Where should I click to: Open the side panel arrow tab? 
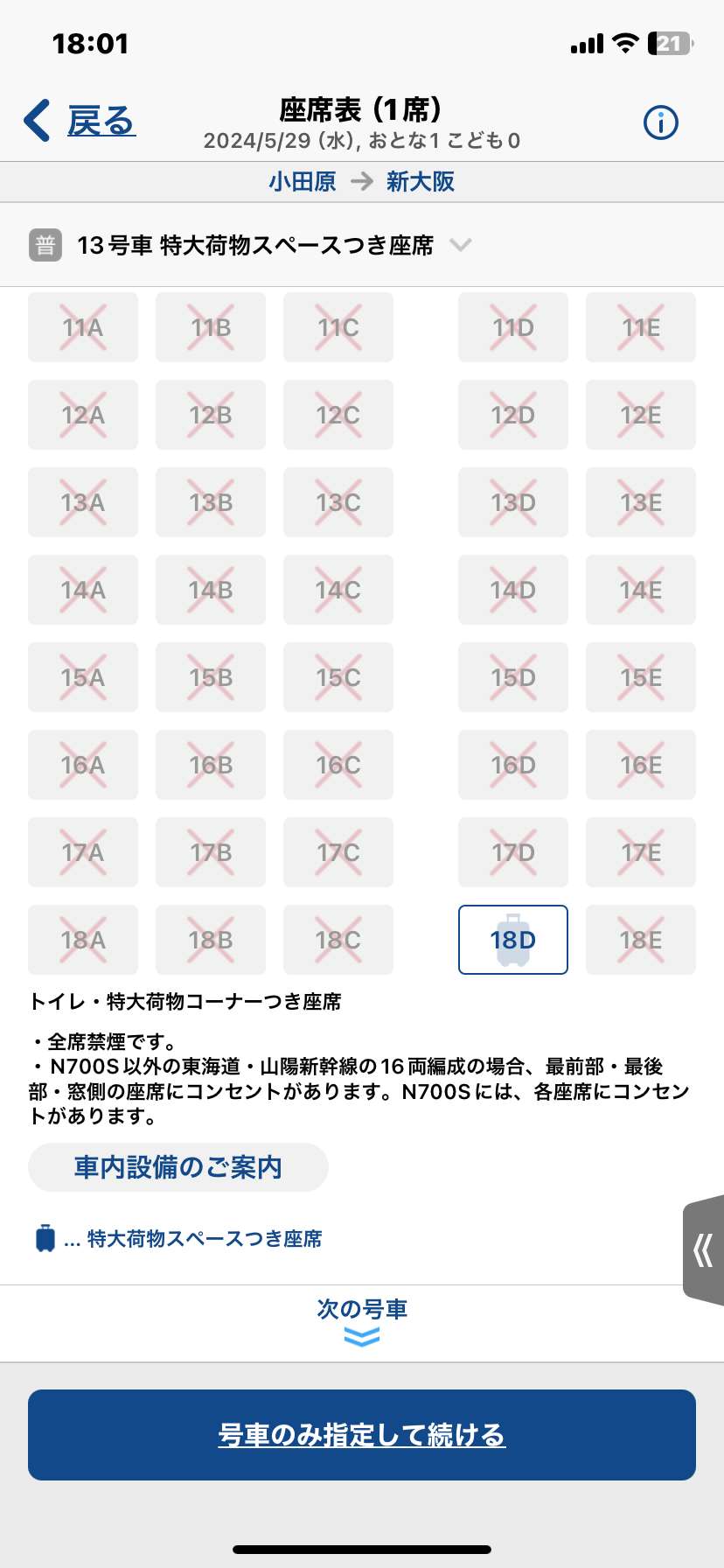pyautogui.click(x=704, y=1250)
